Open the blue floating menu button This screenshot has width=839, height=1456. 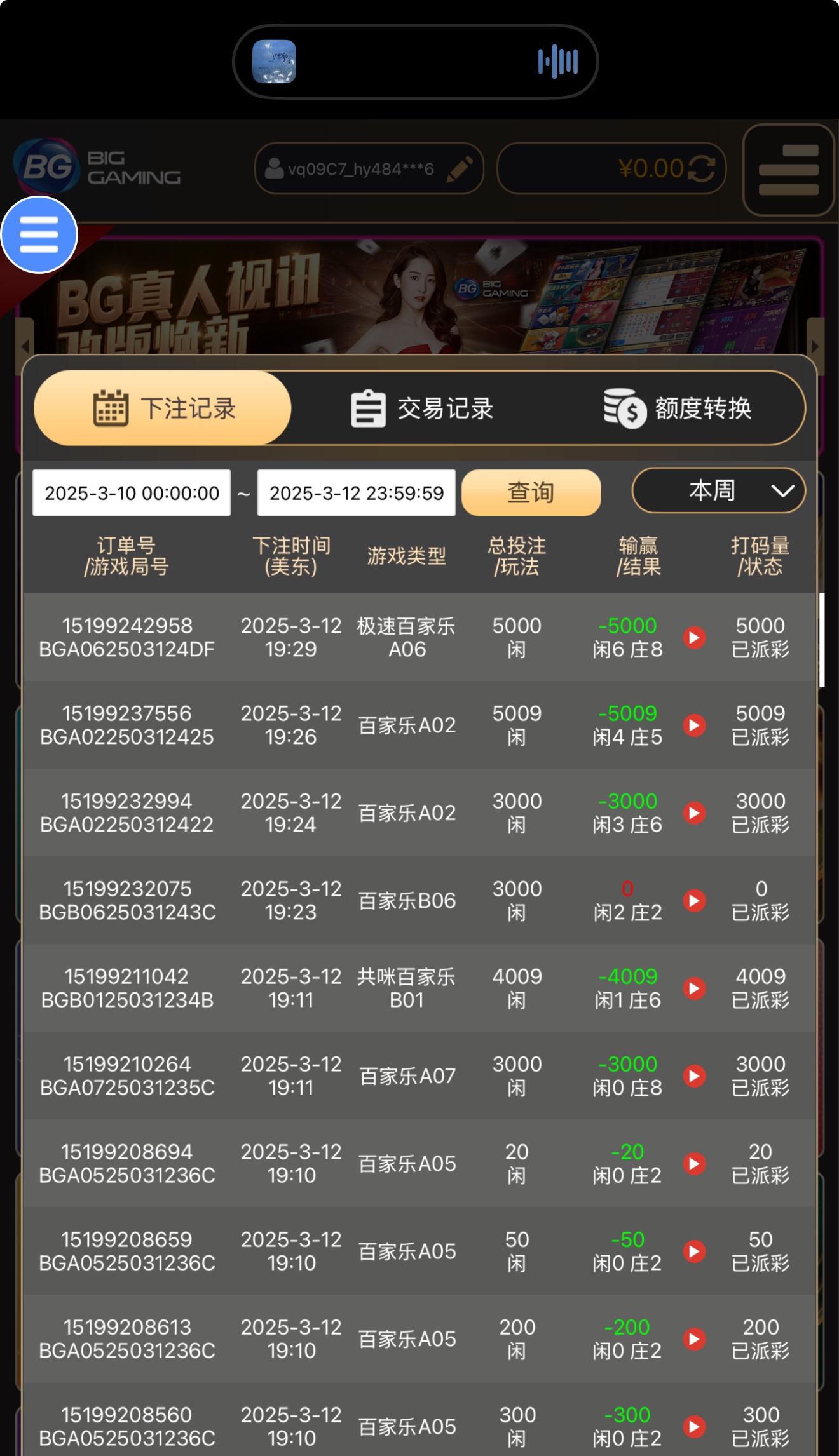tap(39, 235)
